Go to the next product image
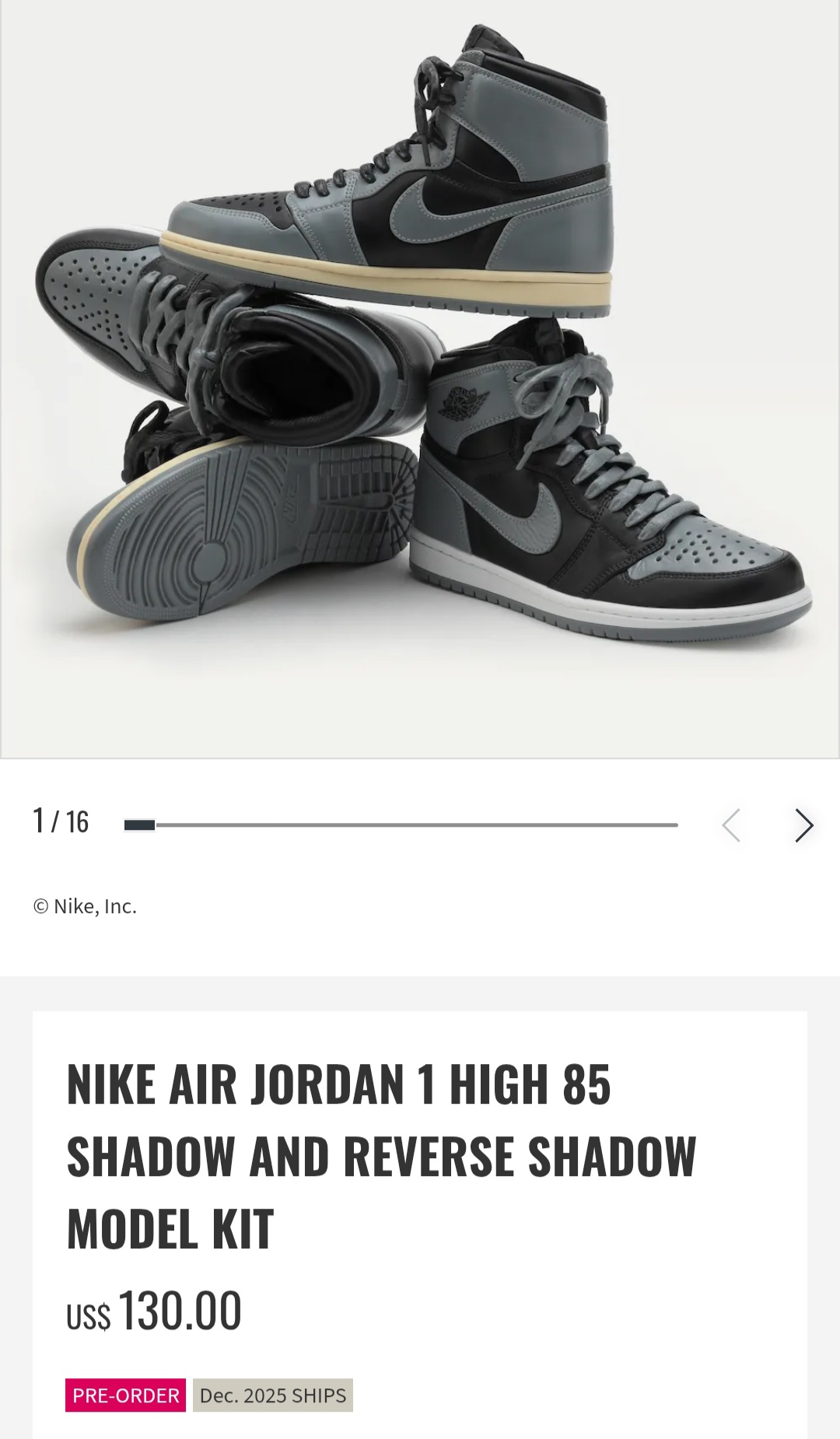This screenshot has width=840, height=1439. [x=803, y=825]
